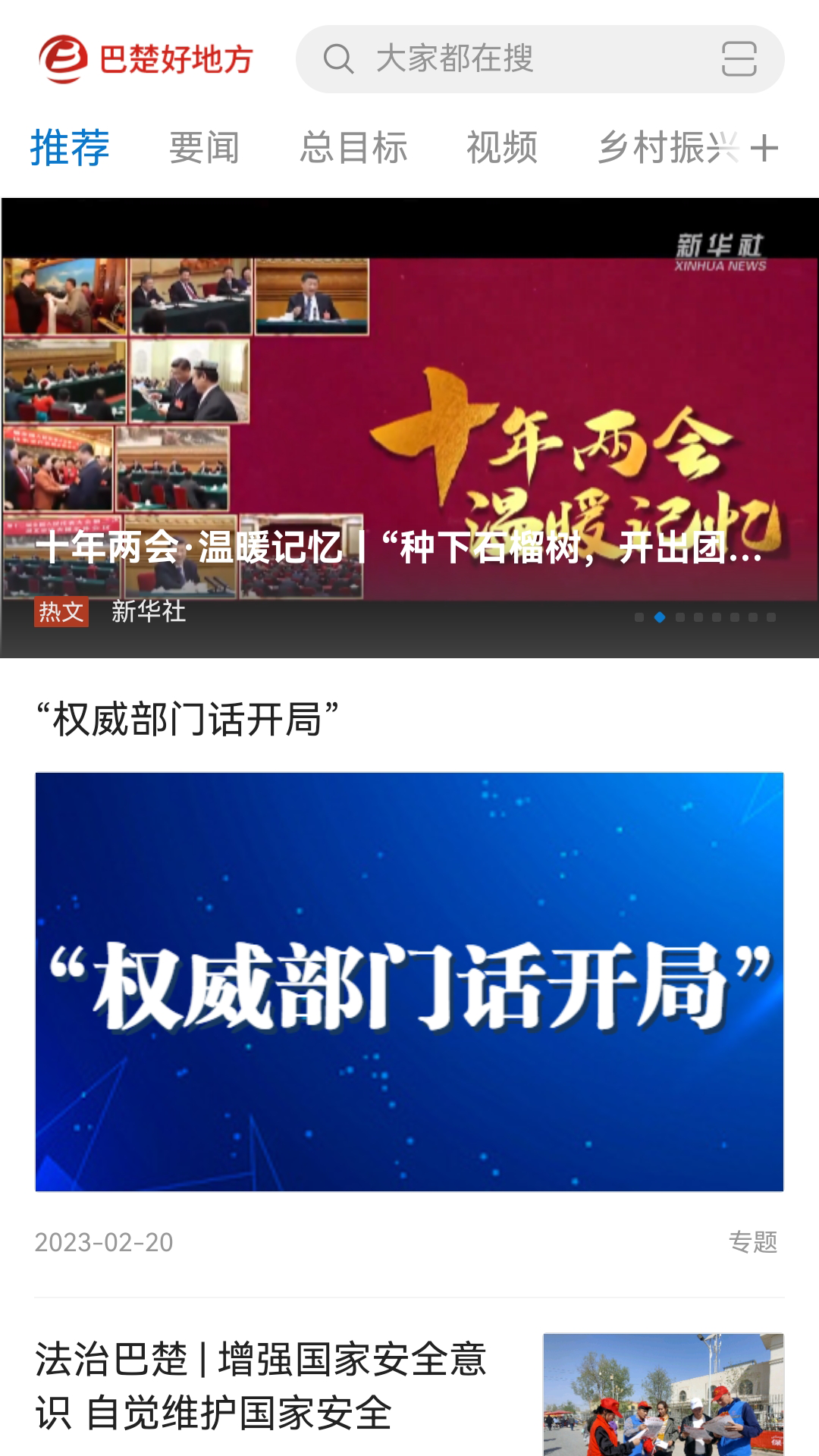Viewport: 819px width, 1456px height.
Task: Open the 法治巴楚 national security article
Action: [x=262, y=1385]
